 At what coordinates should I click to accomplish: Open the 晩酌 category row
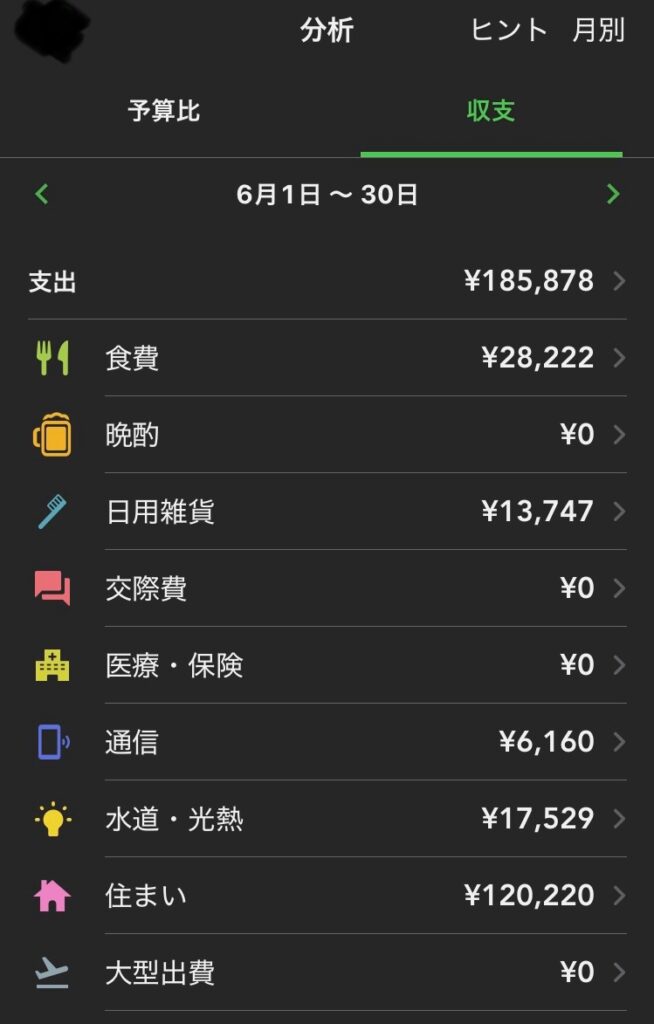[x=327, y=435]
